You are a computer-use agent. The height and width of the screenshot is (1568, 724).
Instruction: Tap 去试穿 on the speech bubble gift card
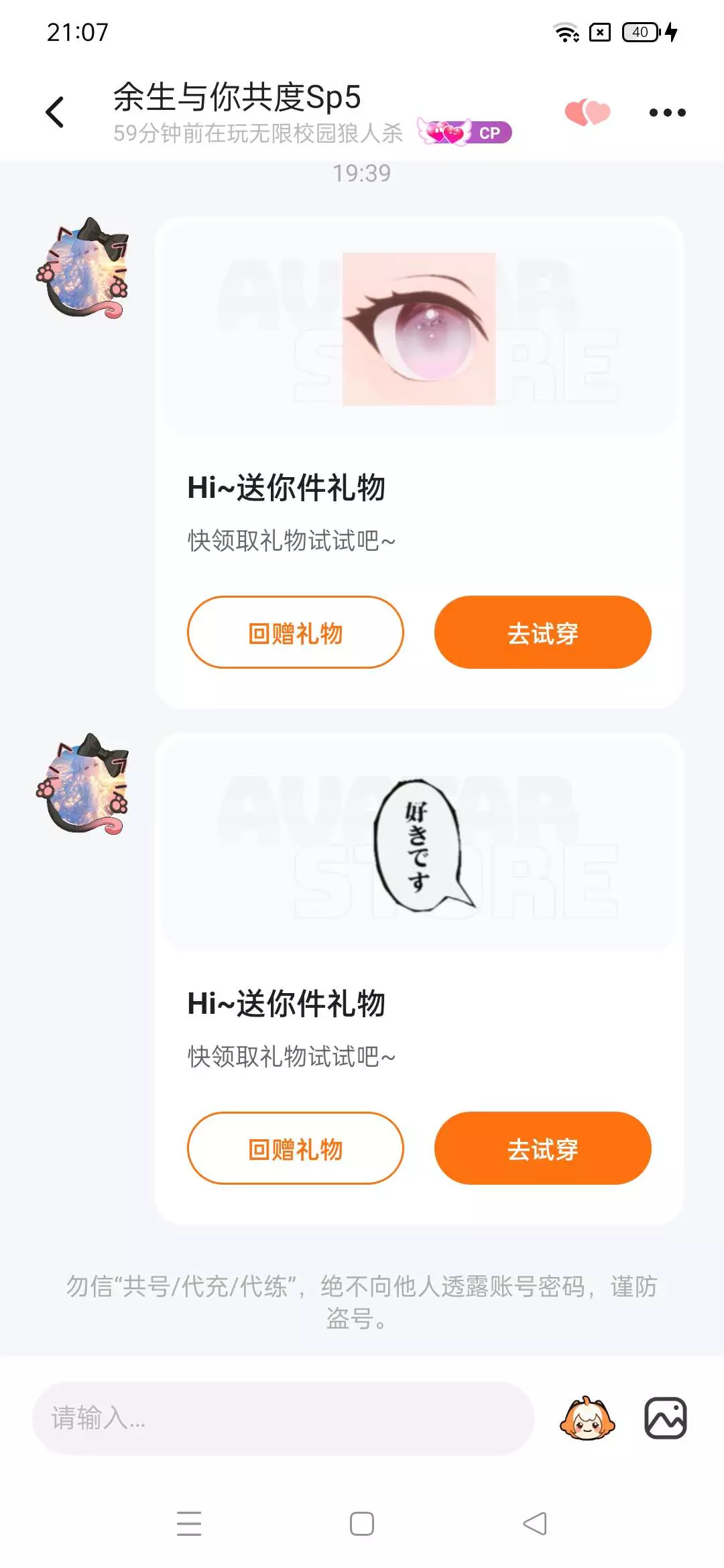pos(543,1148)
